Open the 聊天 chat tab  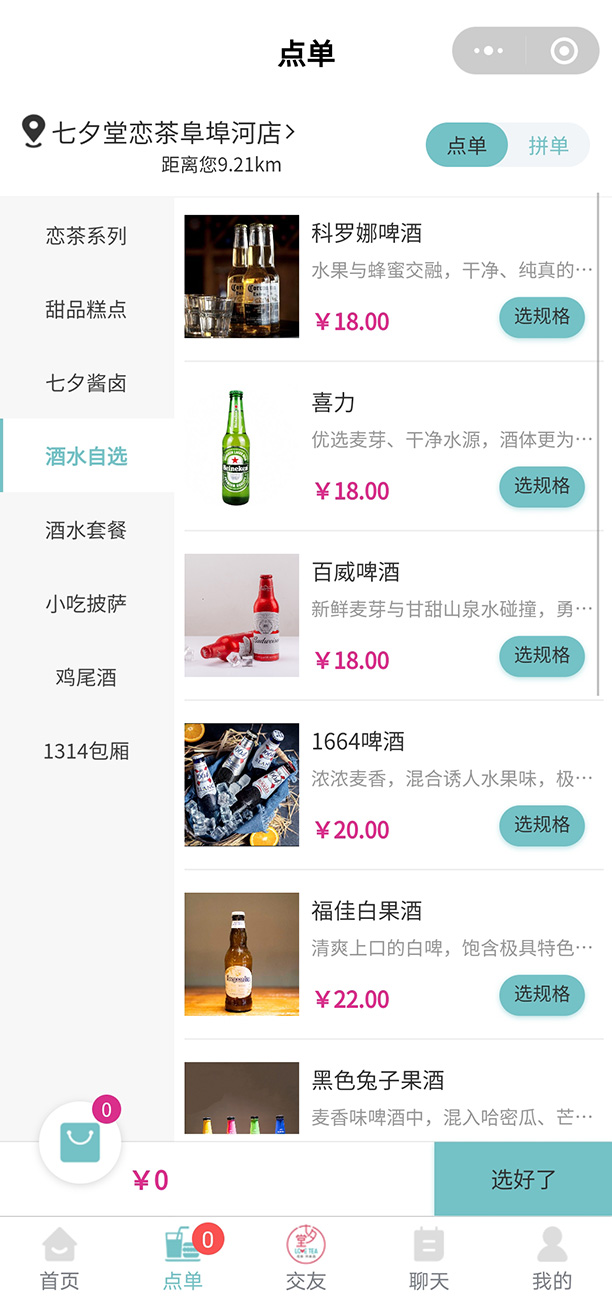coord(429,1259)
